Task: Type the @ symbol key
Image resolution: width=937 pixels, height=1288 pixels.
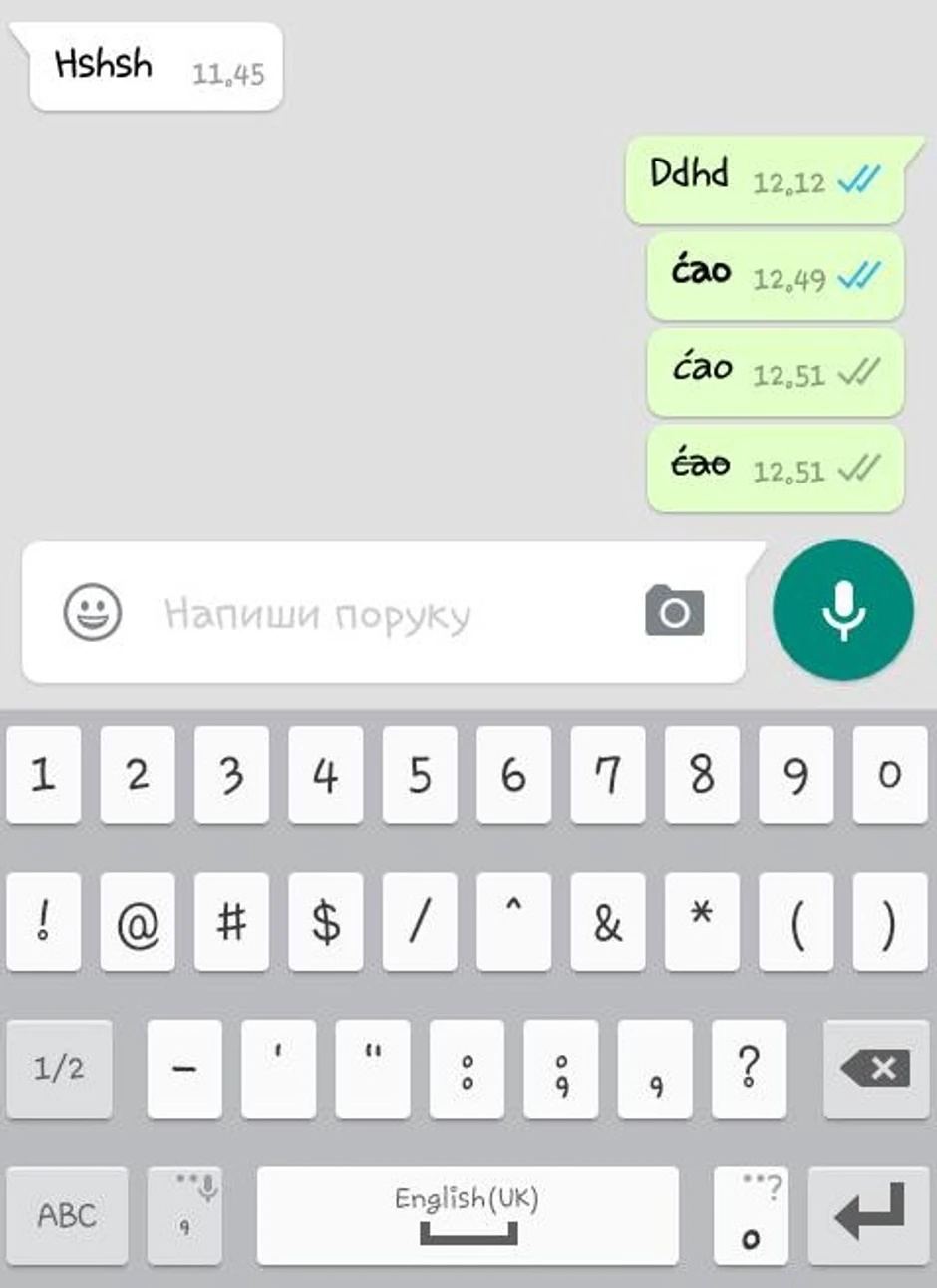Action: [x=138, y=922]
